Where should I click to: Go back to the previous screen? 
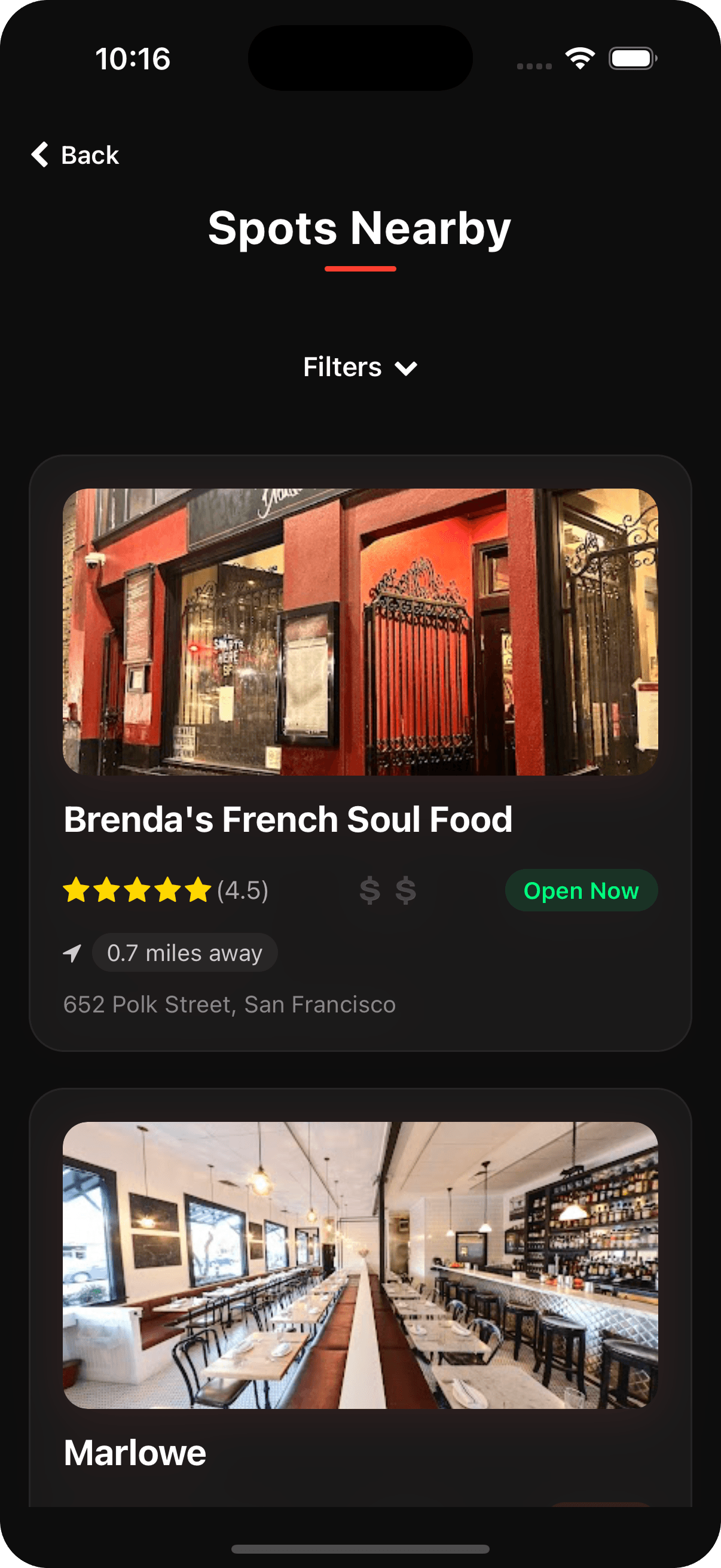(75, 155)
